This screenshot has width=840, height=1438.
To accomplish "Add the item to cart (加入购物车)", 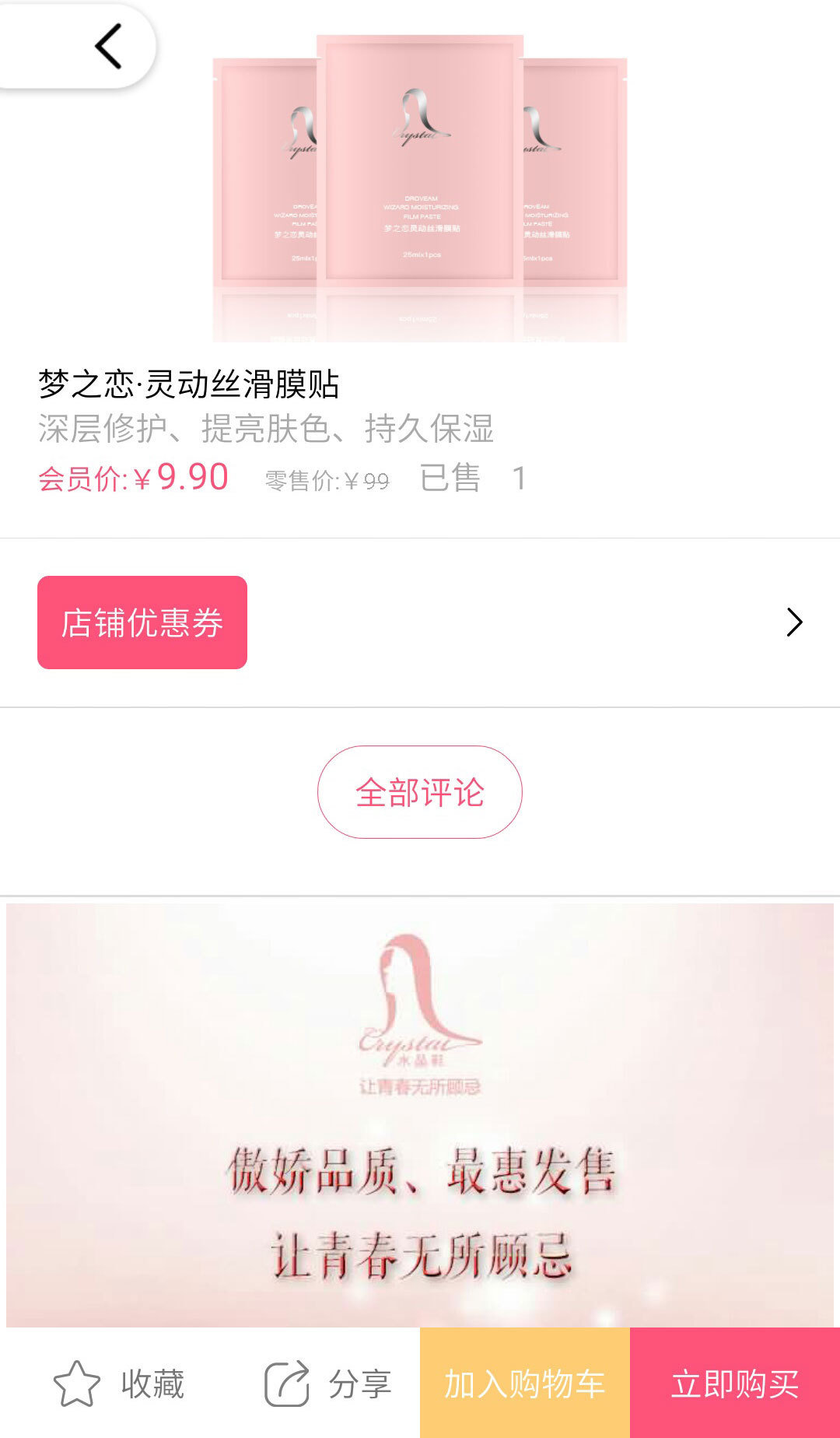I will [x=525, y=1384].
